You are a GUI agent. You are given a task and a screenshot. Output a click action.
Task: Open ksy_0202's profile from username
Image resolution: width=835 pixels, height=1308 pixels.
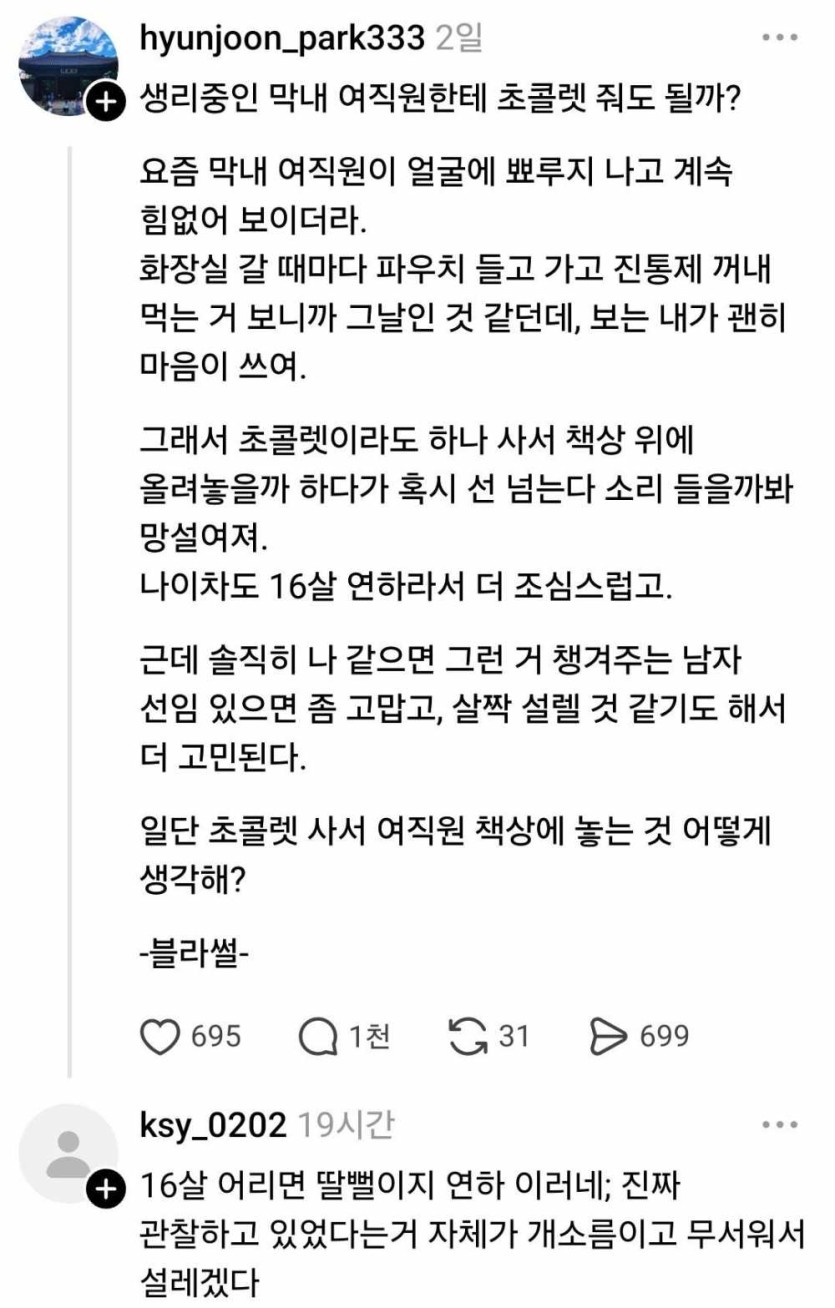213,1125
